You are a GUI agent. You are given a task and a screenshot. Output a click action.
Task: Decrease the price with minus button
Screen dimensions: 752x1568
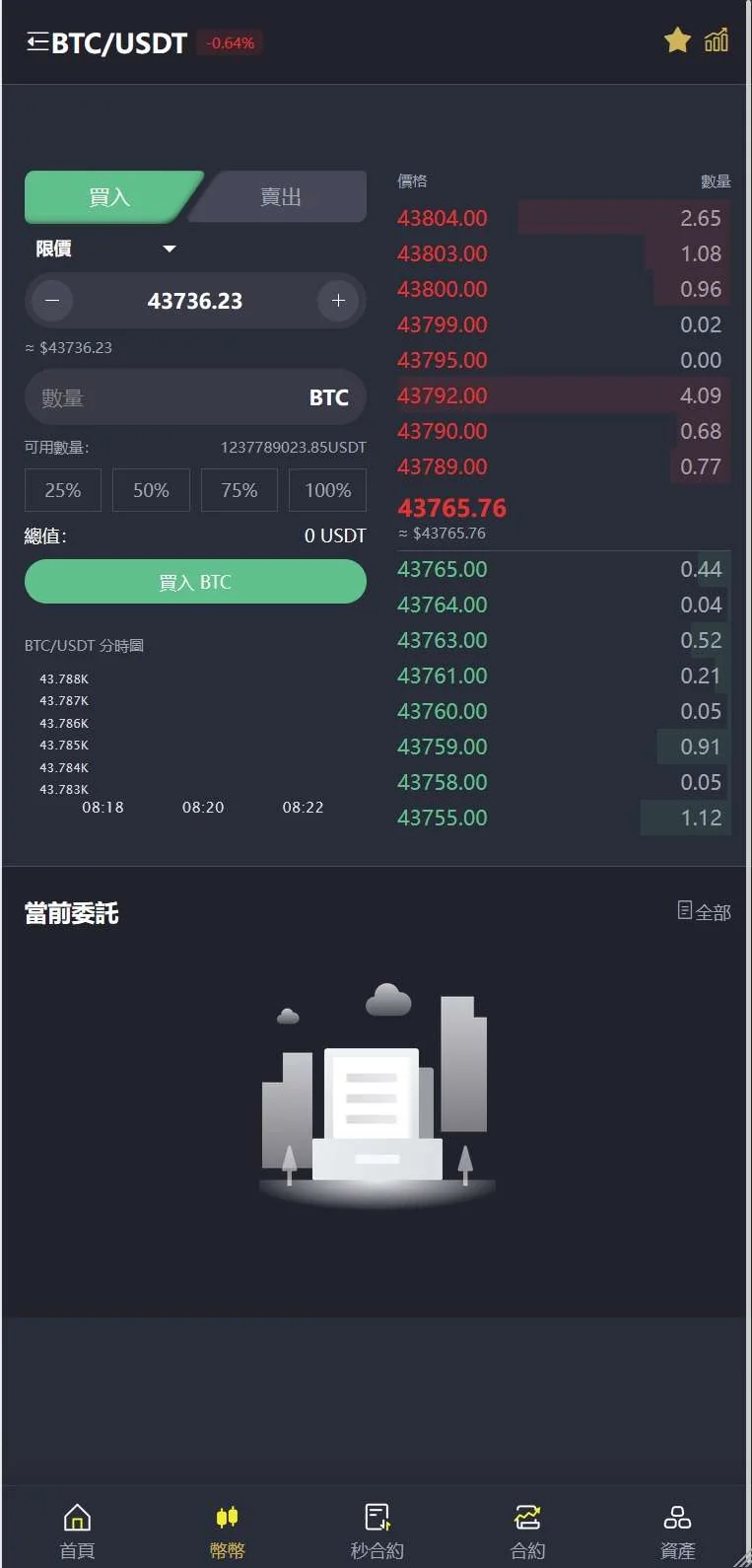(x=52, y=301)
